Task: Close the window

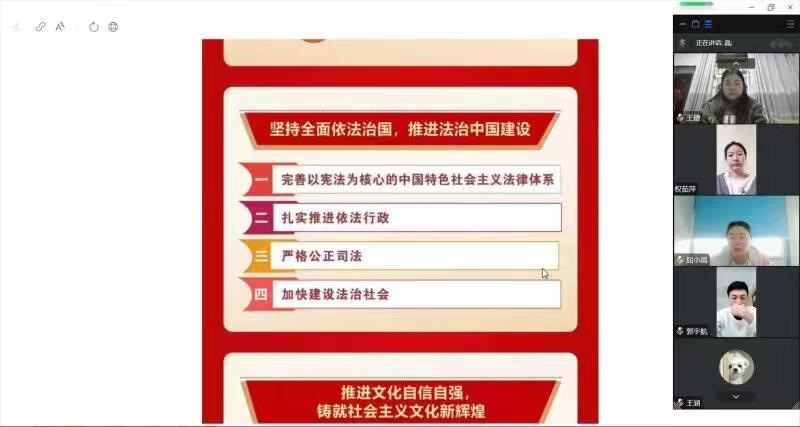Action: (x=790, y=7)
